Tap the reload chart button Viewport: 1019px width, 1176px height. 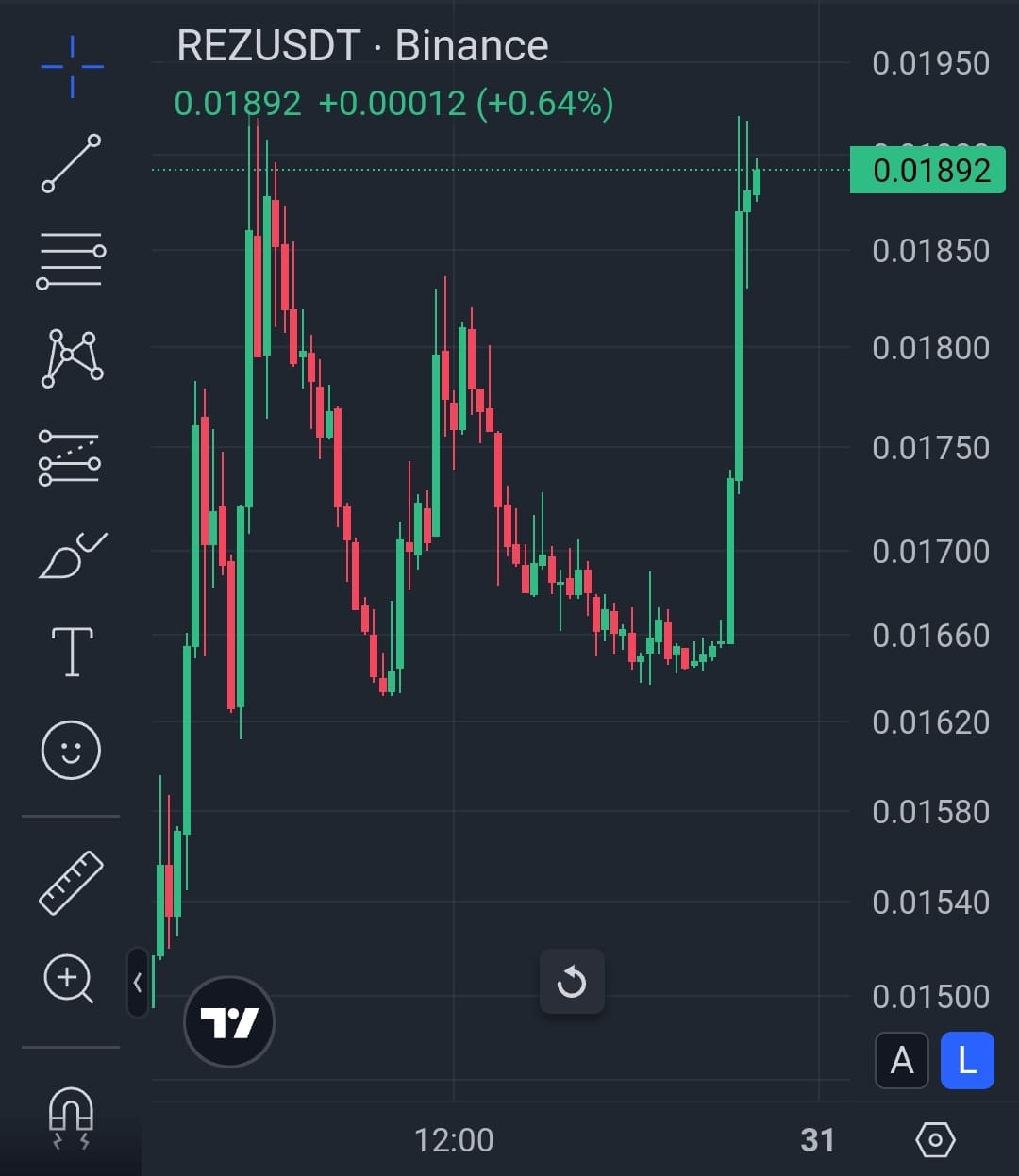(572, 981)
